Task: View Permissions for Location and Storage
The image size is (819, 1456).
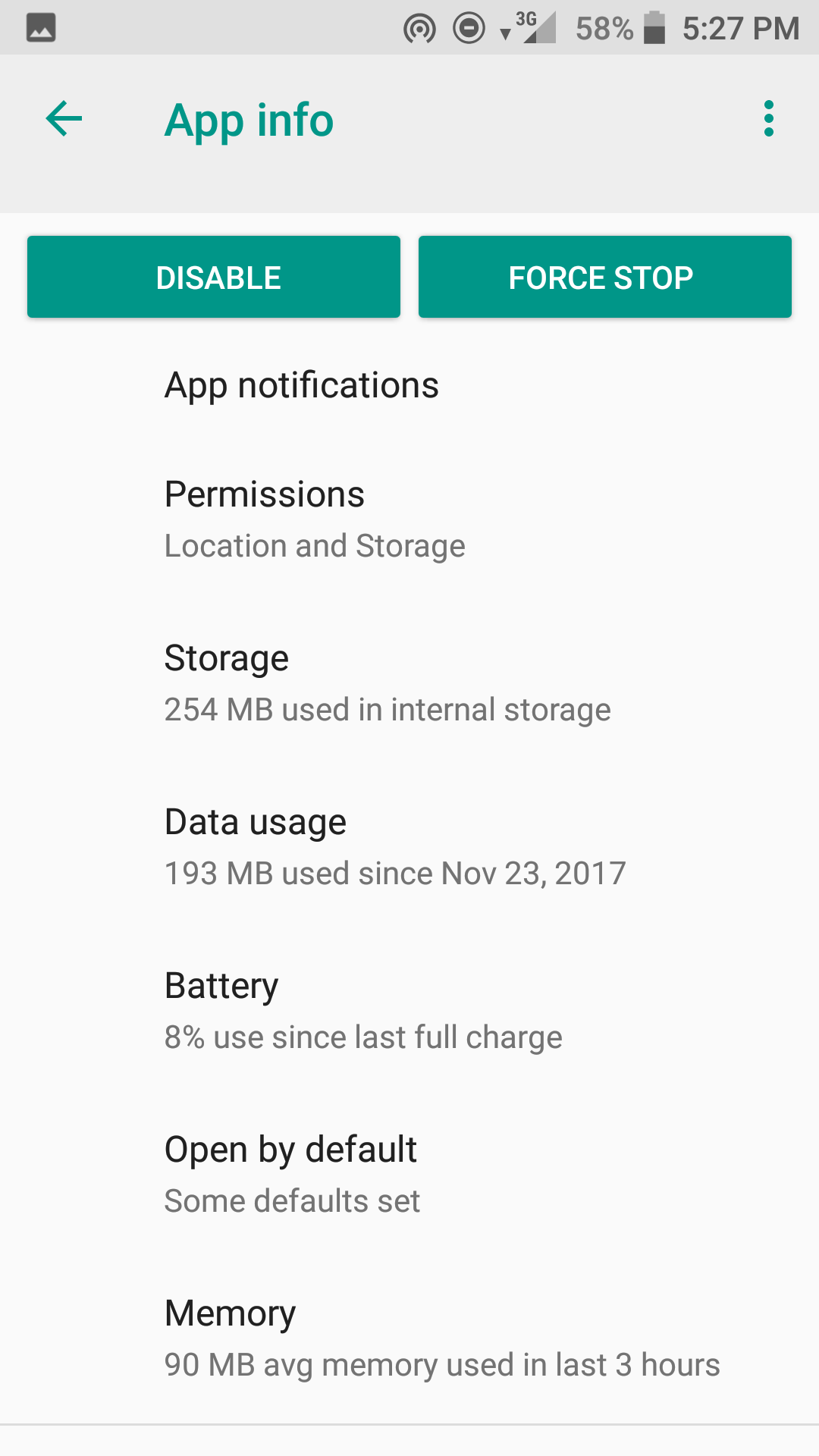Action: click(409, 519)
